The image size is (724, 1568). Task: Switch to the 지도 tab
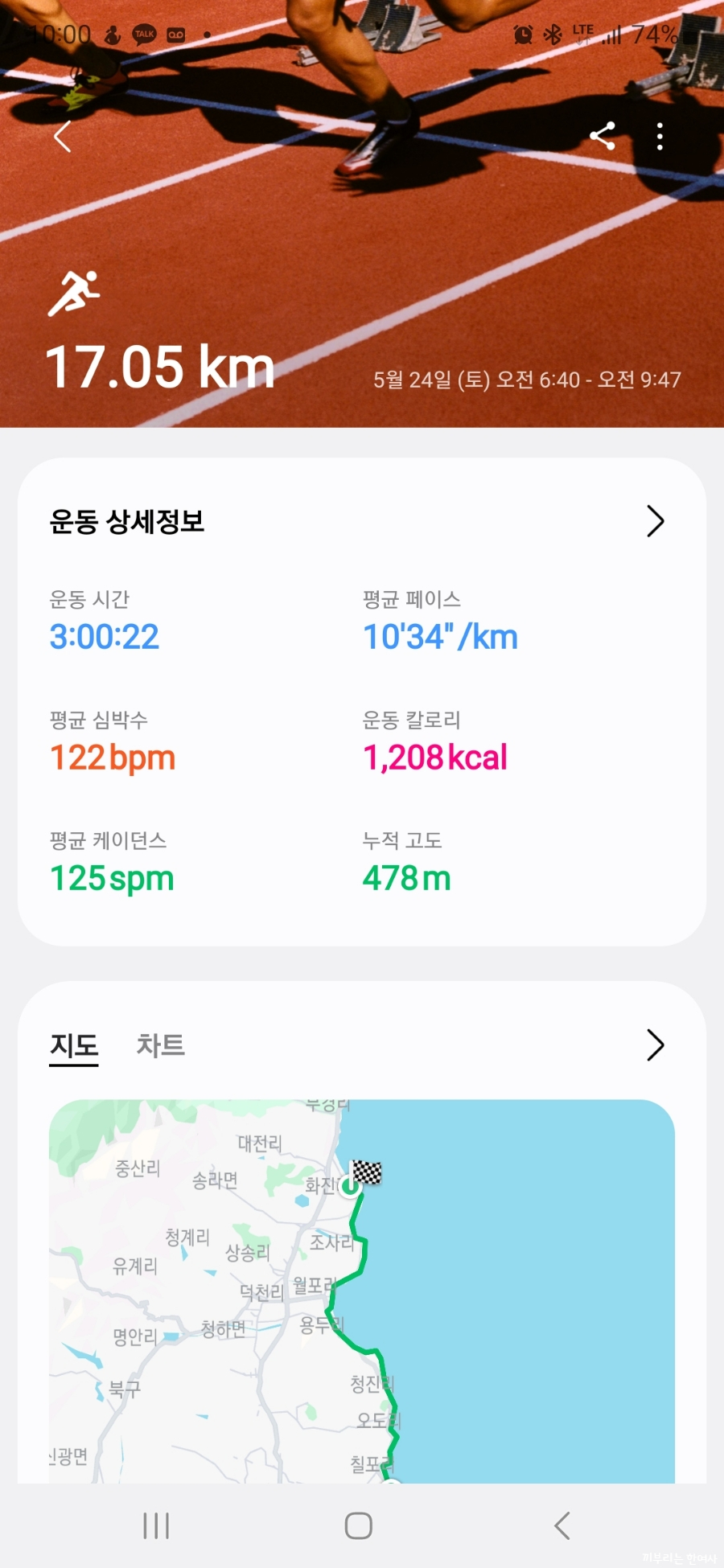click(74, 1045)
